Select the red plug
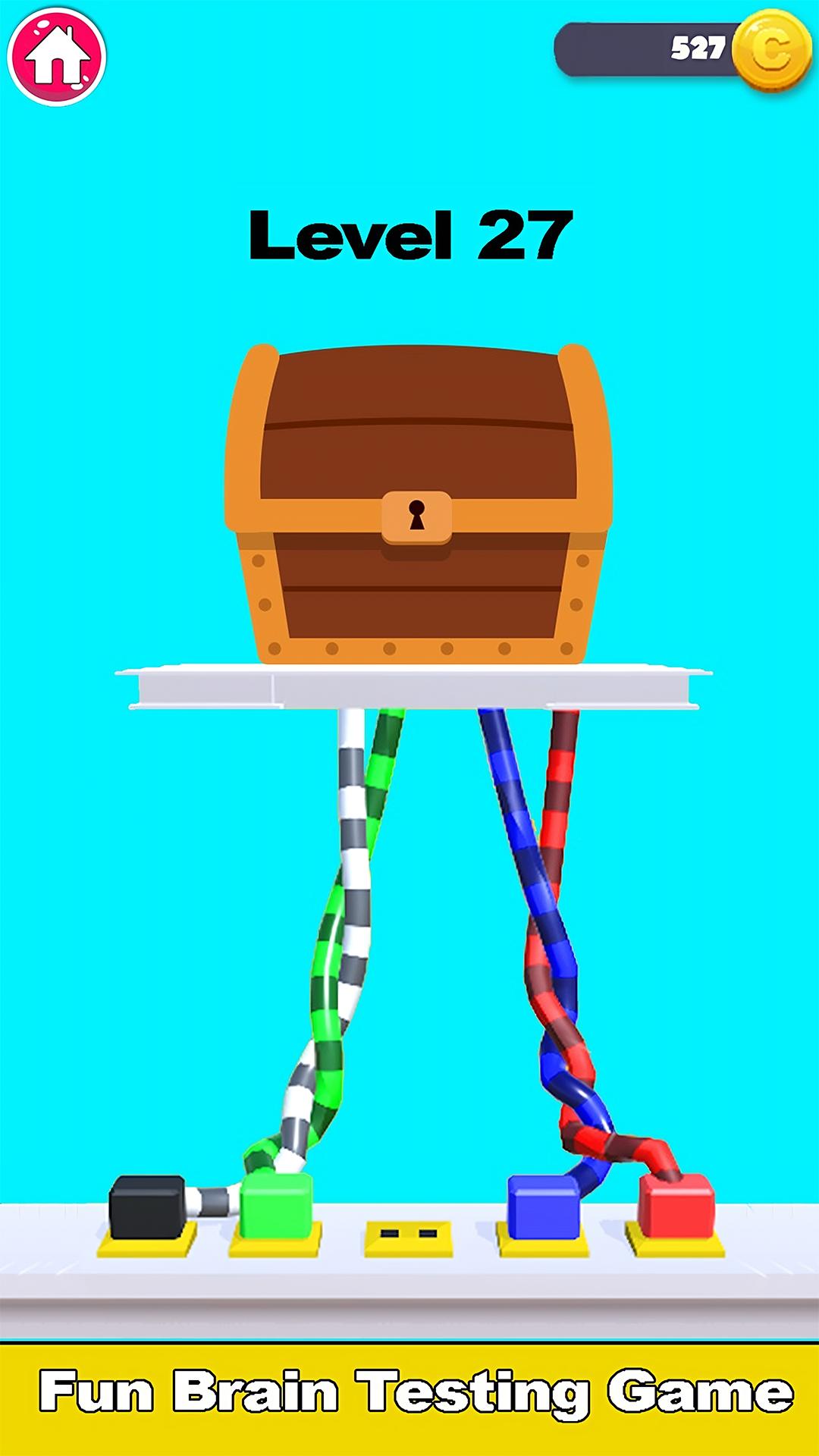Image resolution: width=819 pixels, height=1456 pixels. [676, 1206]
